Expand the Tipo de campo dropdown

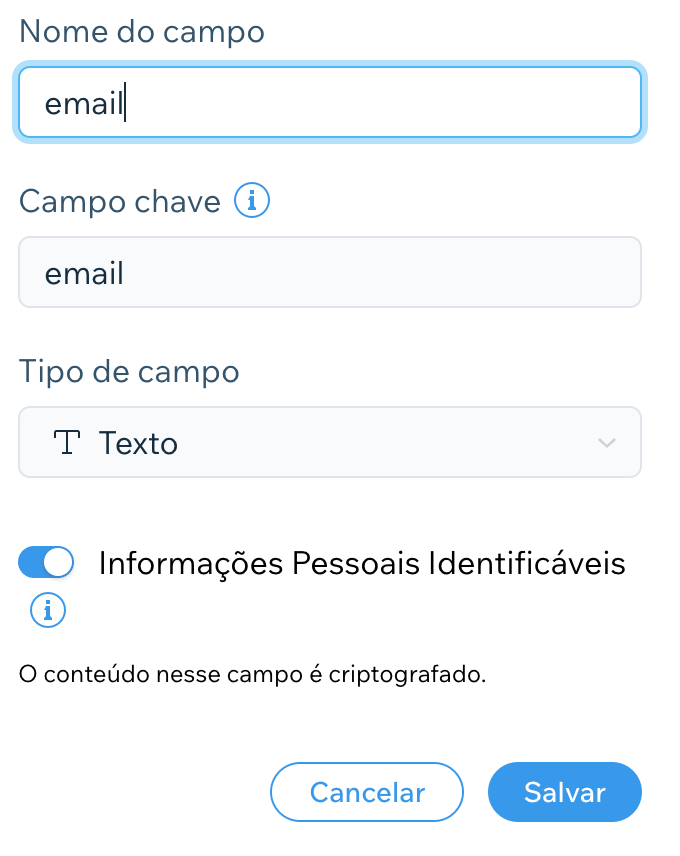point(329,442)
